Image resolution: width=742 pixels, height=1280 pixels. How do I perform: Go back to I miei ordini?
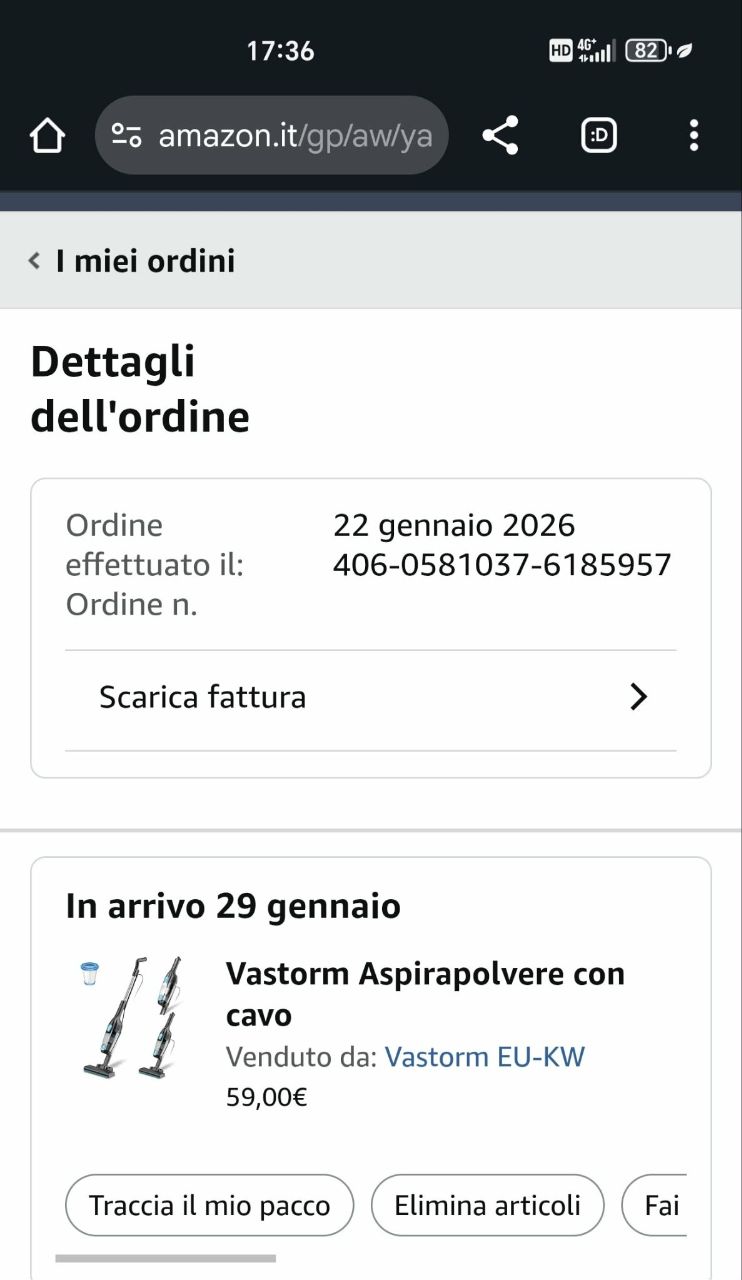[133, 261]
